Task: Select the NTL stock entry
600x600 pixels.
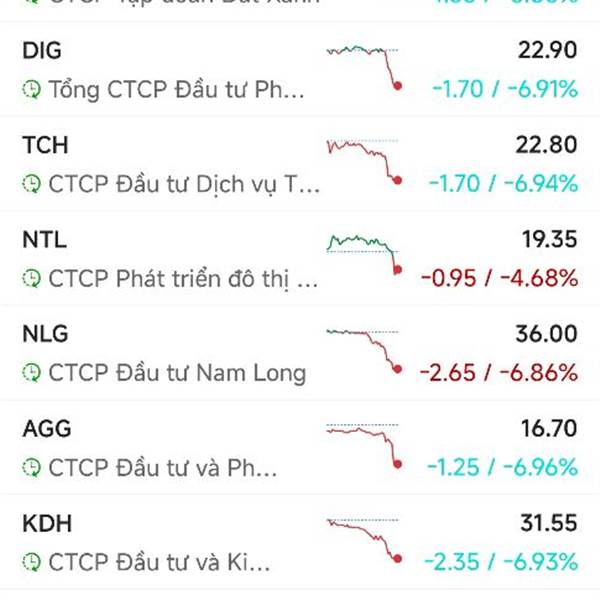Action: [160, 259]
